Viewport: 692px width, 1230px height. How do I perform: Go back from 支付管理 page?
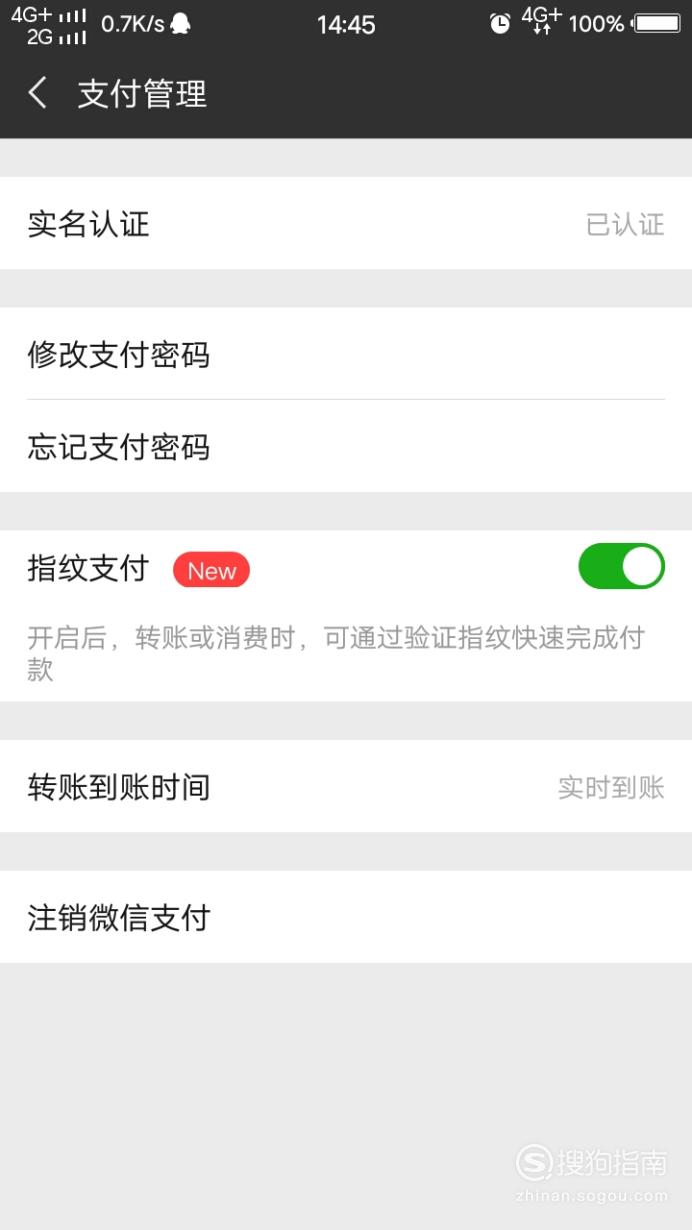38,94
